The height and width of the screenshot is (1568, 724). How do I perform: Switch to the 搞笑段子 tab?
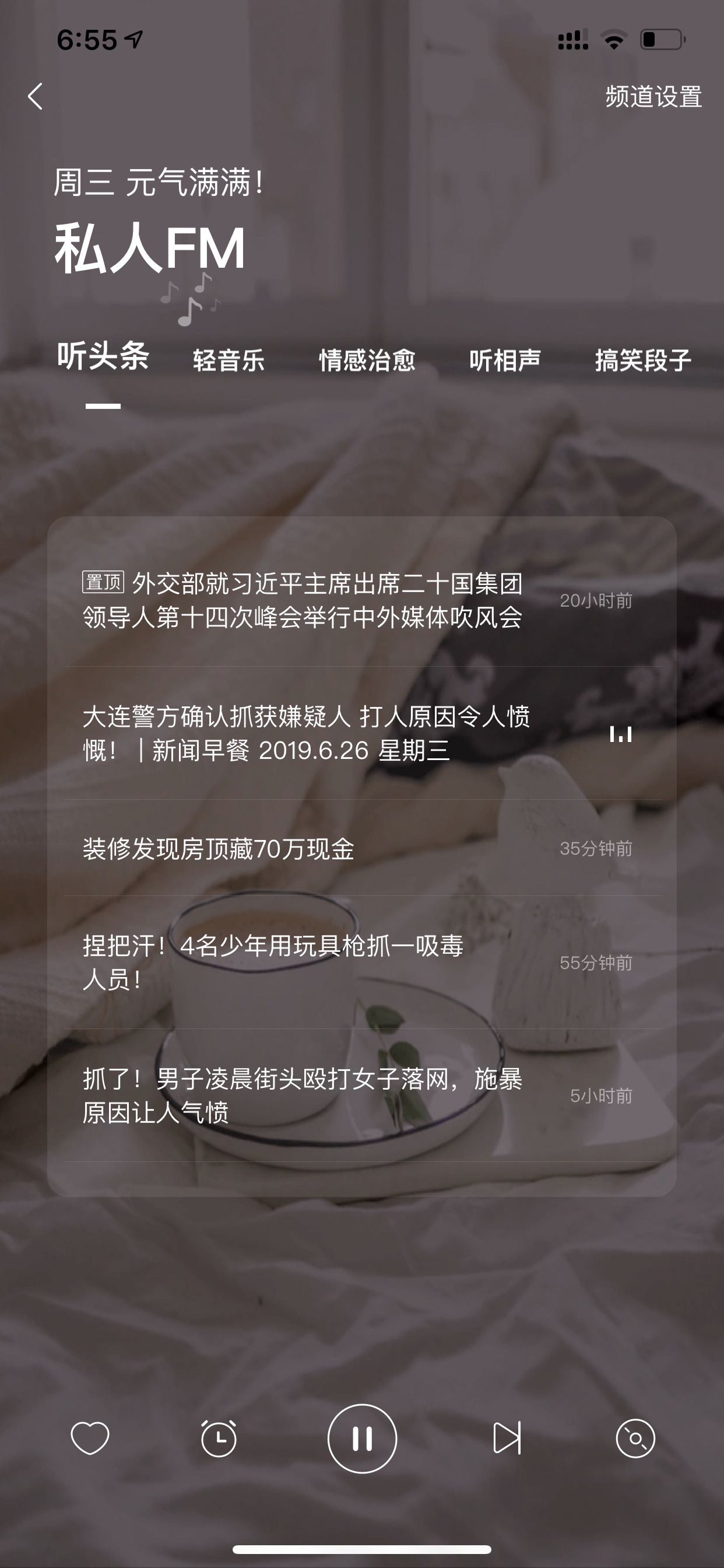pos(643,360)
